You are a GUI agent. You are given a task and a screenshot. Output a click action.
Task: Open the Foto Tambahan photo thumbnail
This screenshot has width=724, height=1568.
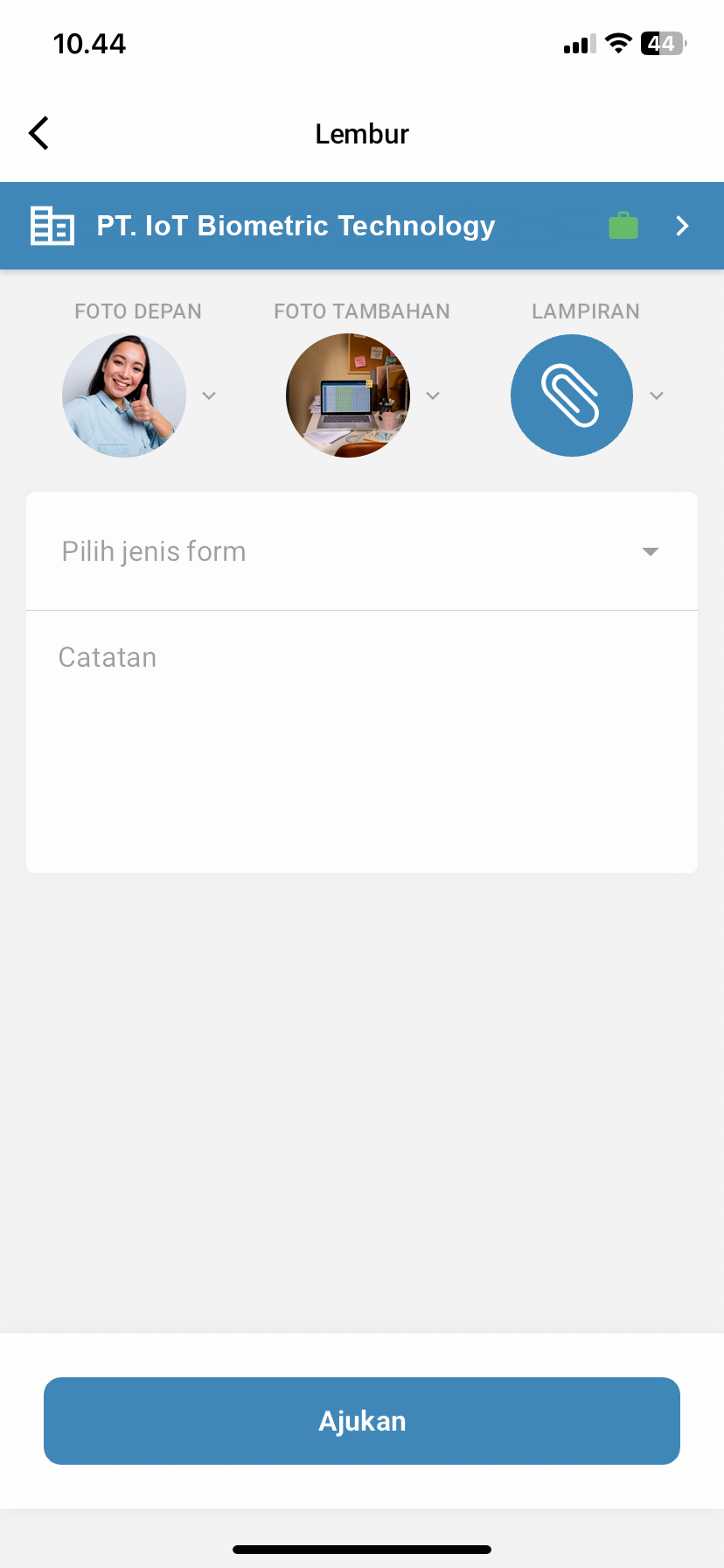tap(348, 395)
